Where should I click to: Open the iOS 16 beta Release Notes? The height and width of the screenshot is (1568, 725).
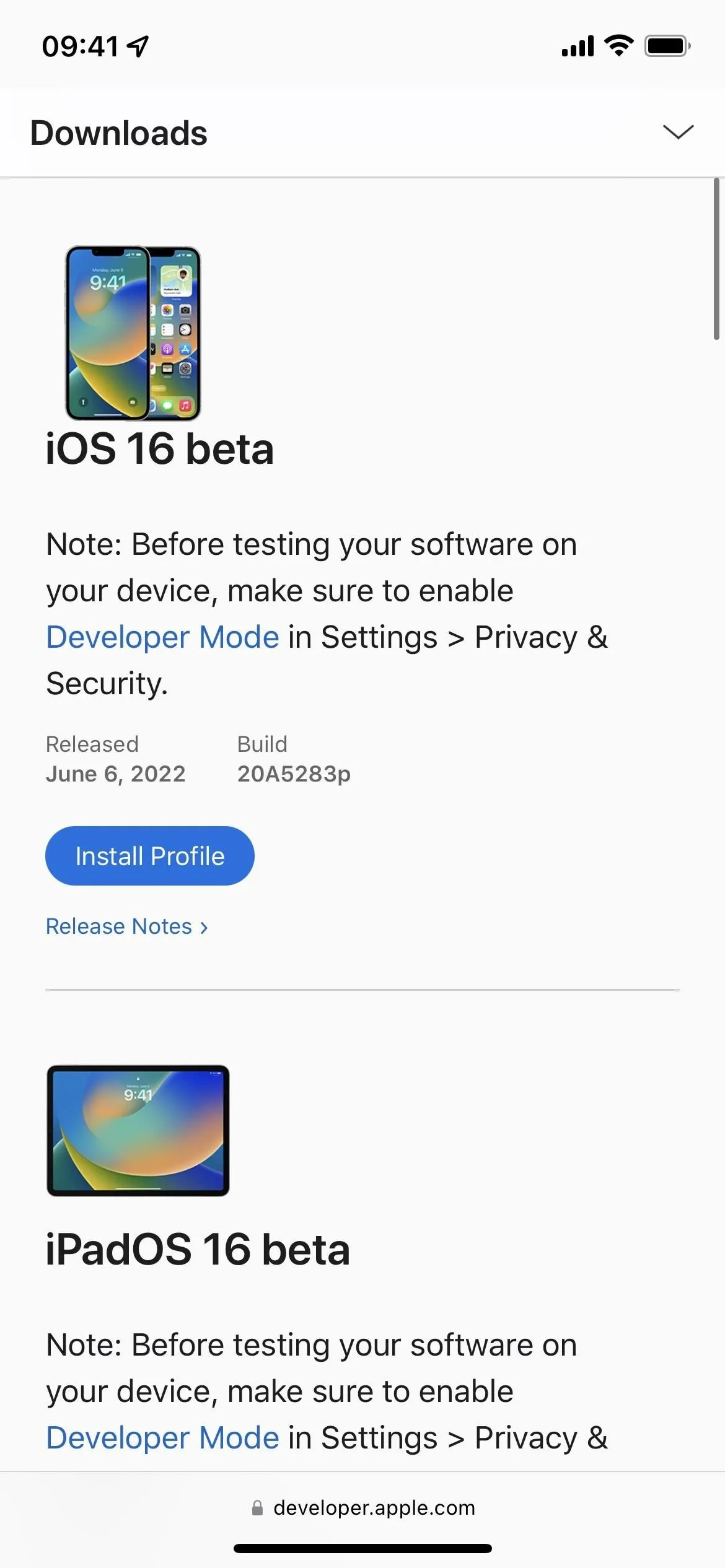(127, 926)
